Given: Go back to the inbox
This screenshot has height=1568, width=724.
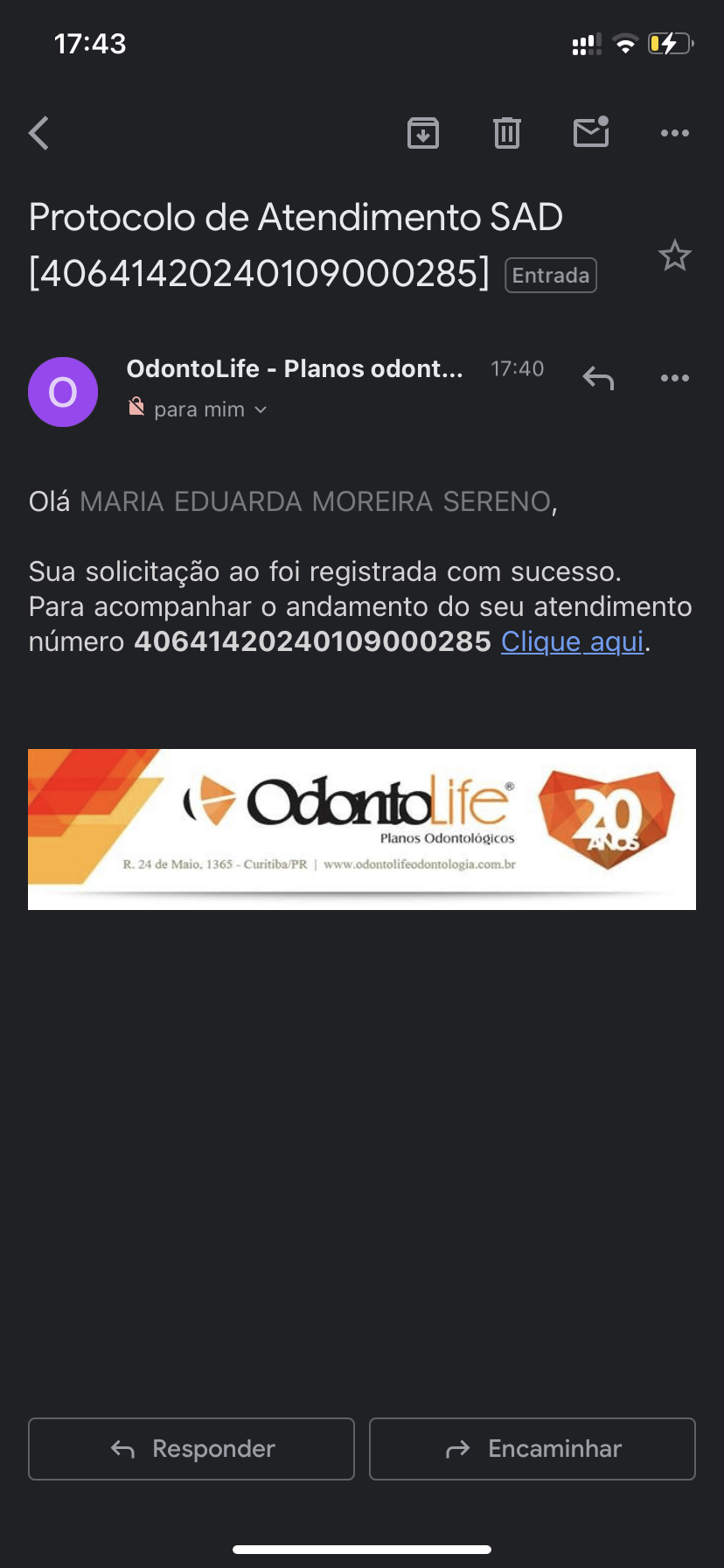Looking at the screenshot, I should [39, 134].
